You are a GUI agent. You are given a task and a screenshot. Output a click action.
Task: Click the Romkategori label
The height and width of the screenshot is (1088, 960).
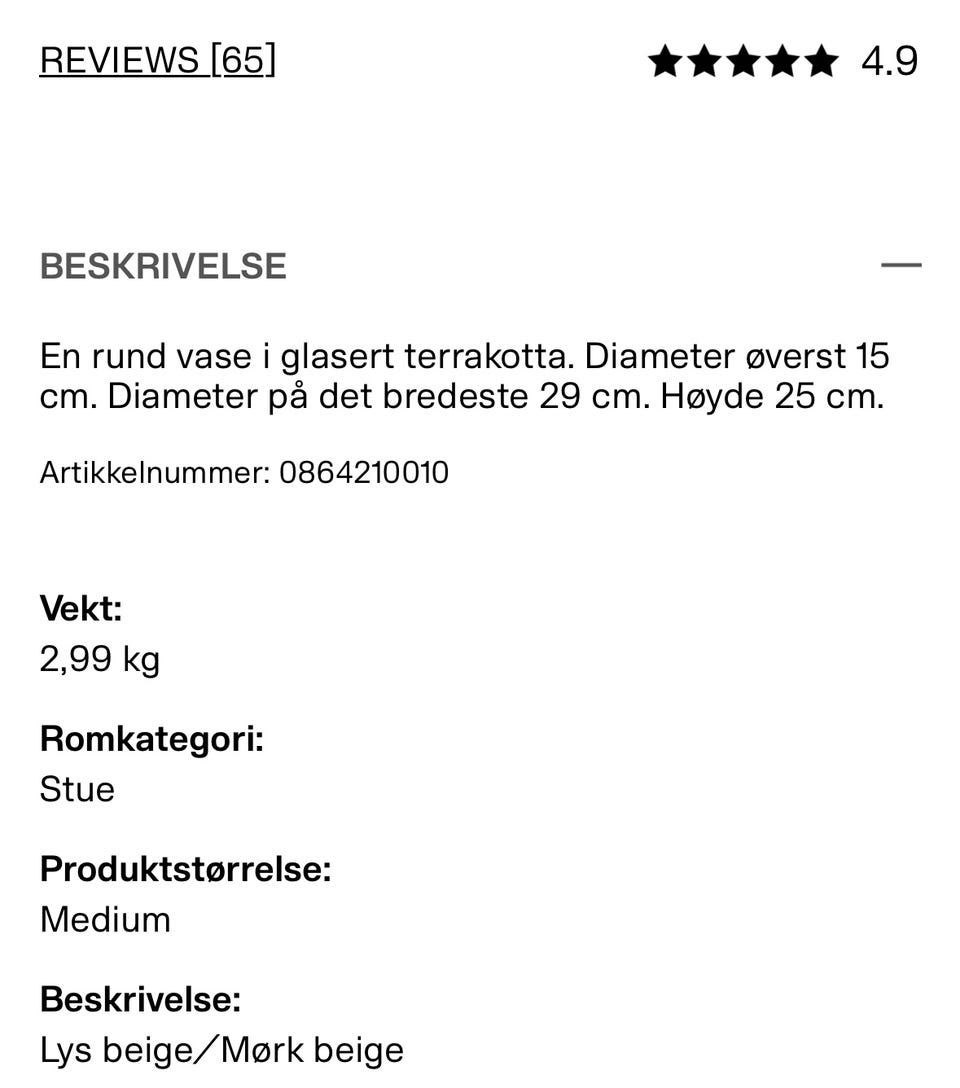pos(152,738)
